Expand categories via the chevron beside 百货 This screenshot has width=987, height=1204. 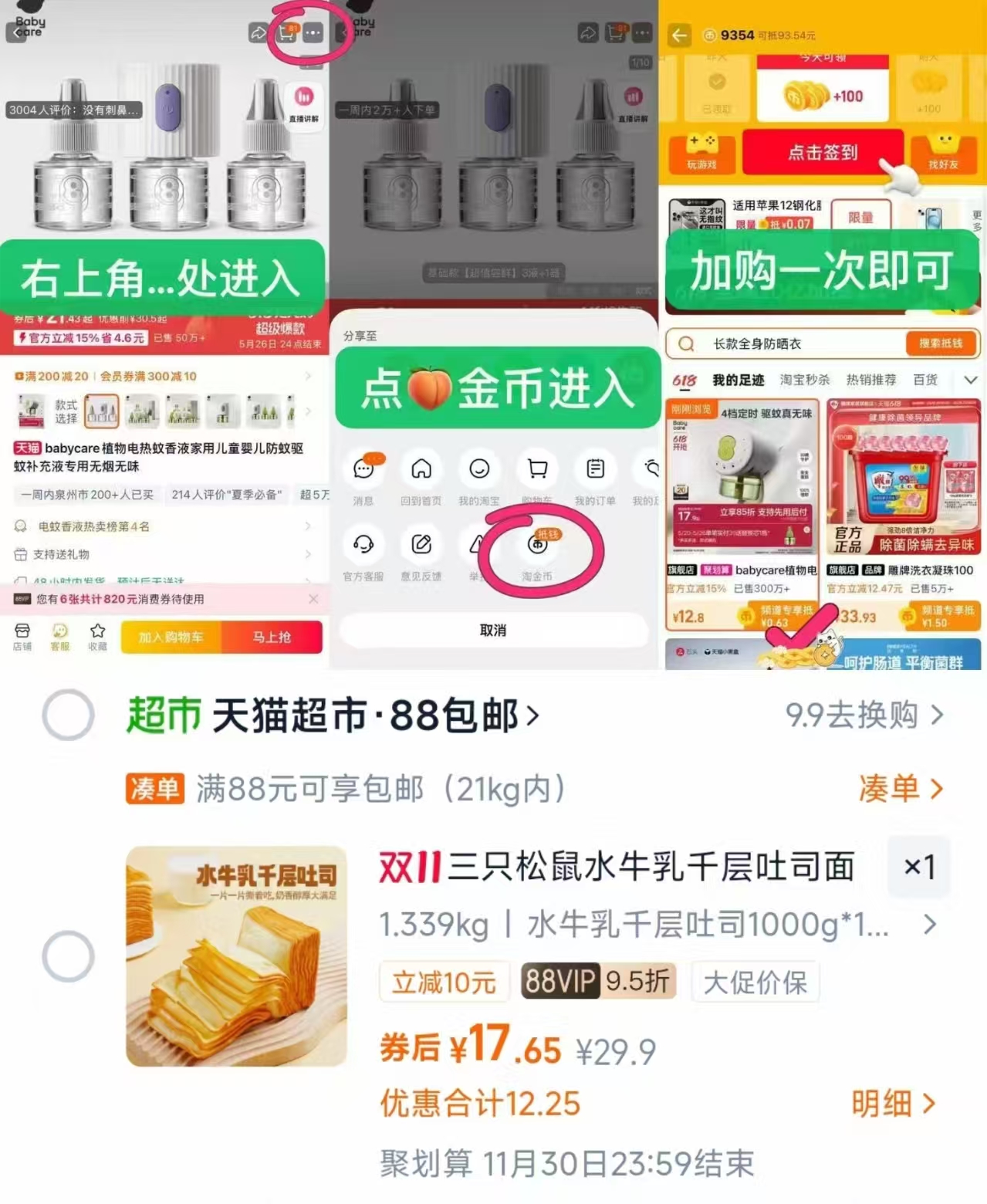coord(971,380)
